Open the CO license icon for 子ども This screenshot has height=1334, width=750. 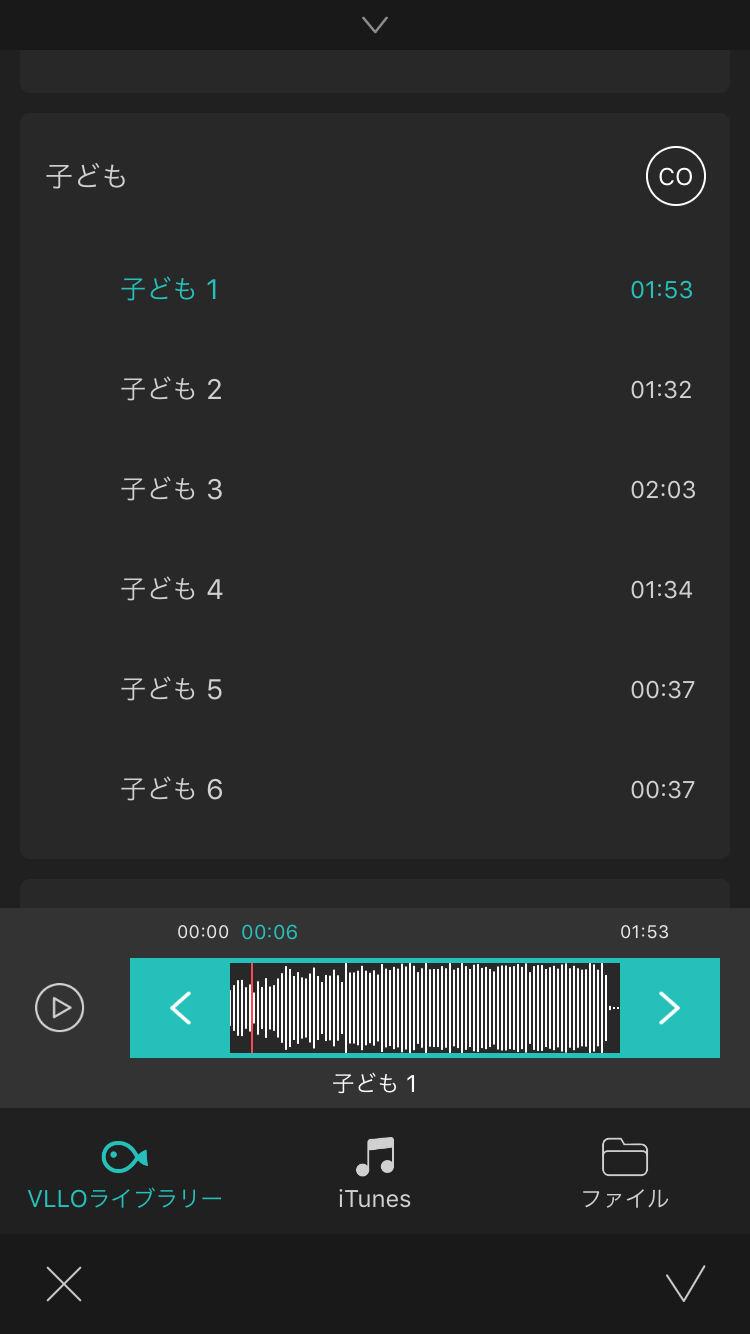click(675, 176)
